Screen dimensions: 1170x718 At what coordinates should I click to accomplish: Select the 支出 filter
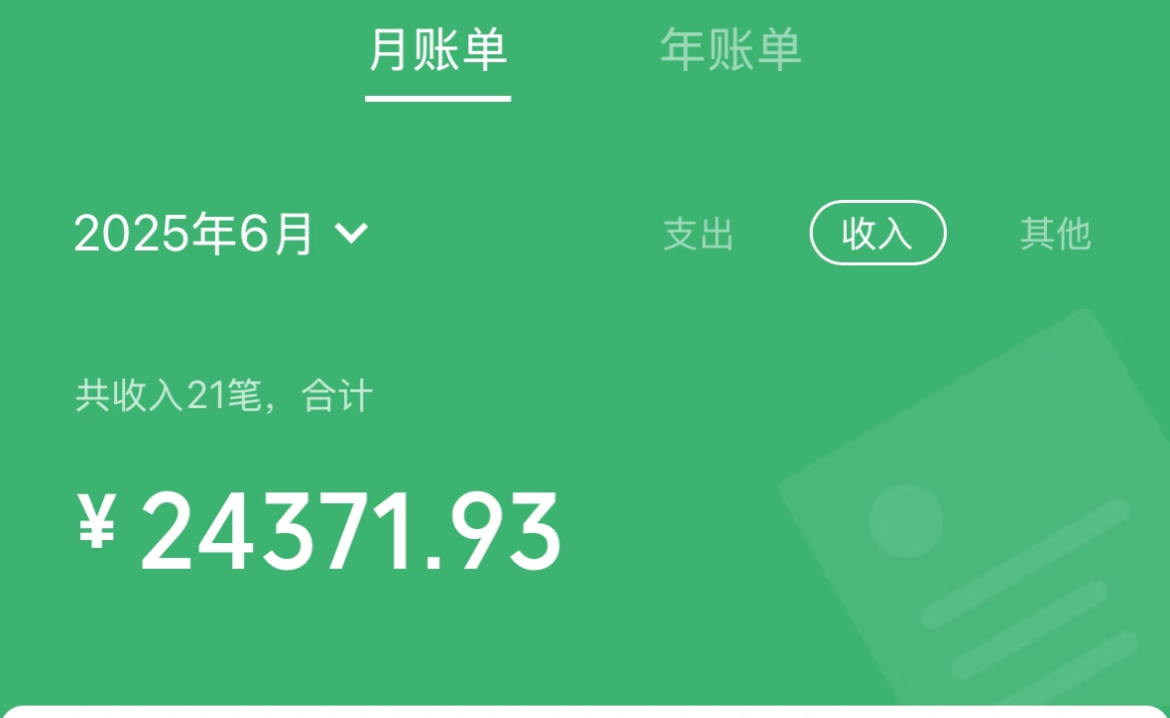tap(699, 234)
